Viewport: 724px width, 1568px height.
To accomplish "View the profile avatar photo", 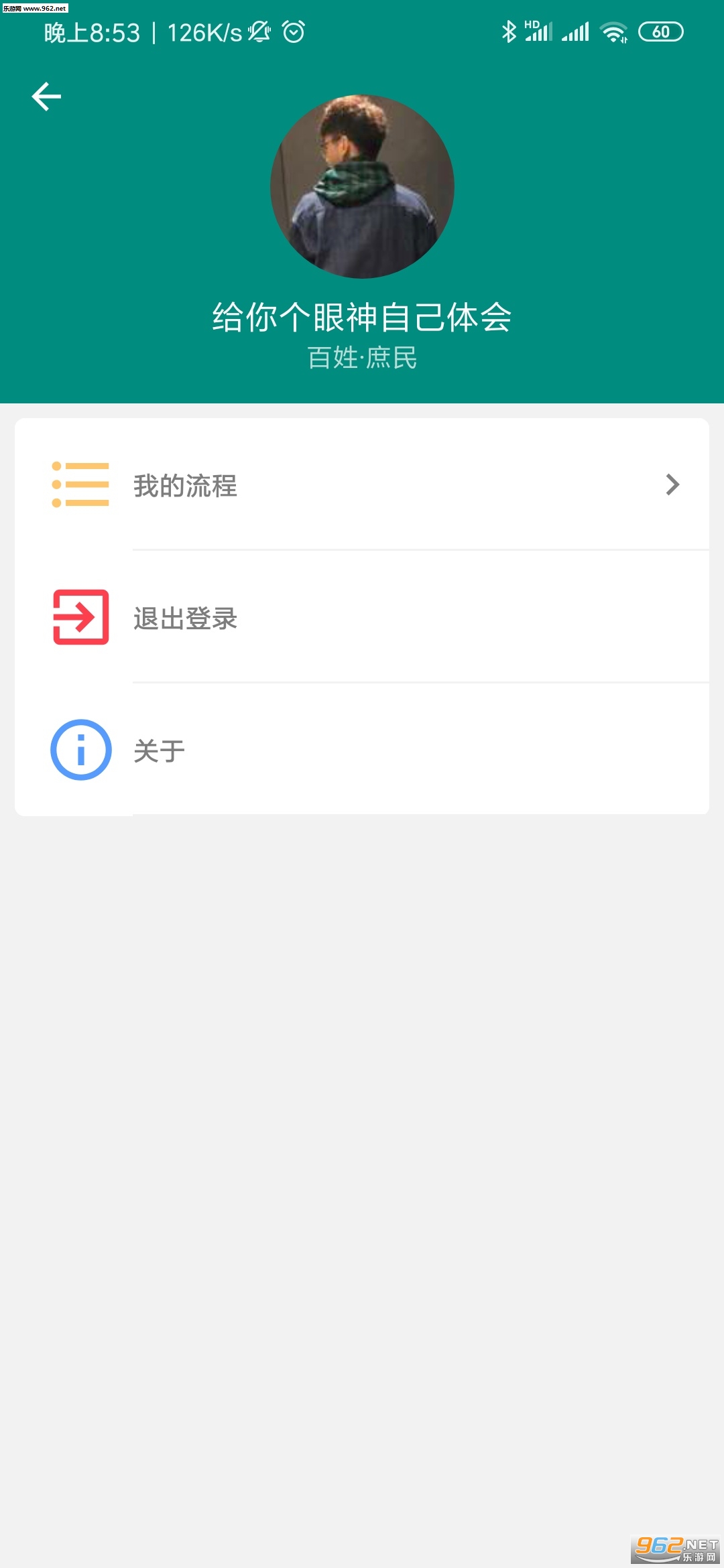I will click(362, 186).
